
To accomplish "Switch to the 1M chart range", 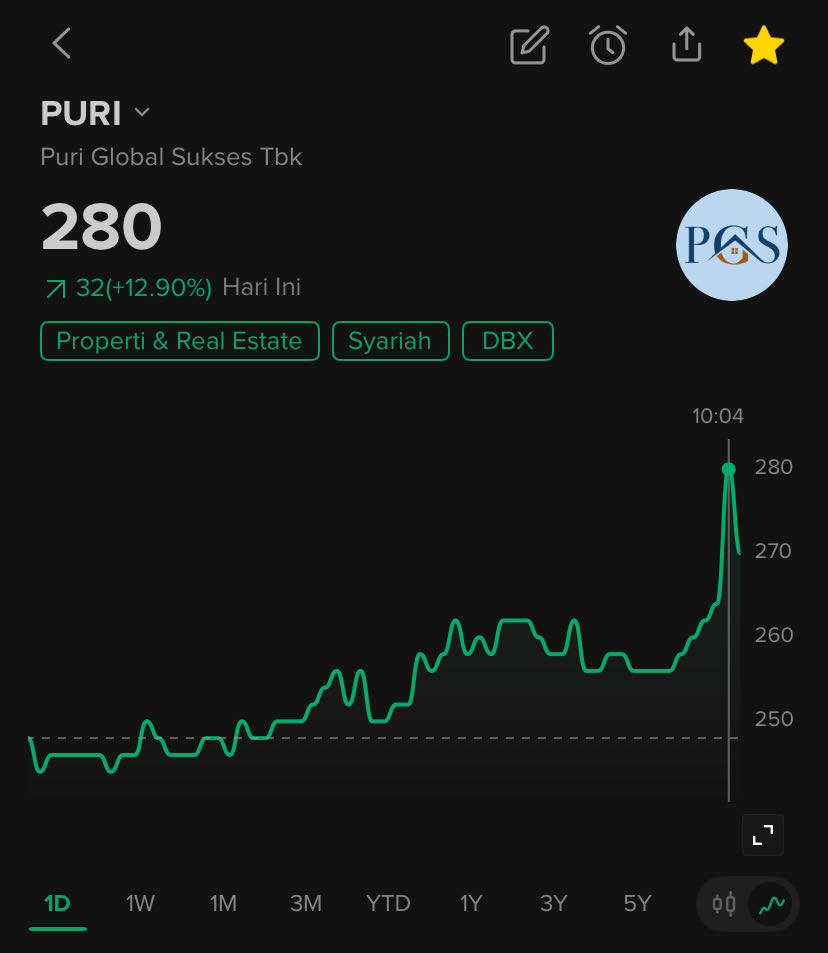I will pos(223,904).
